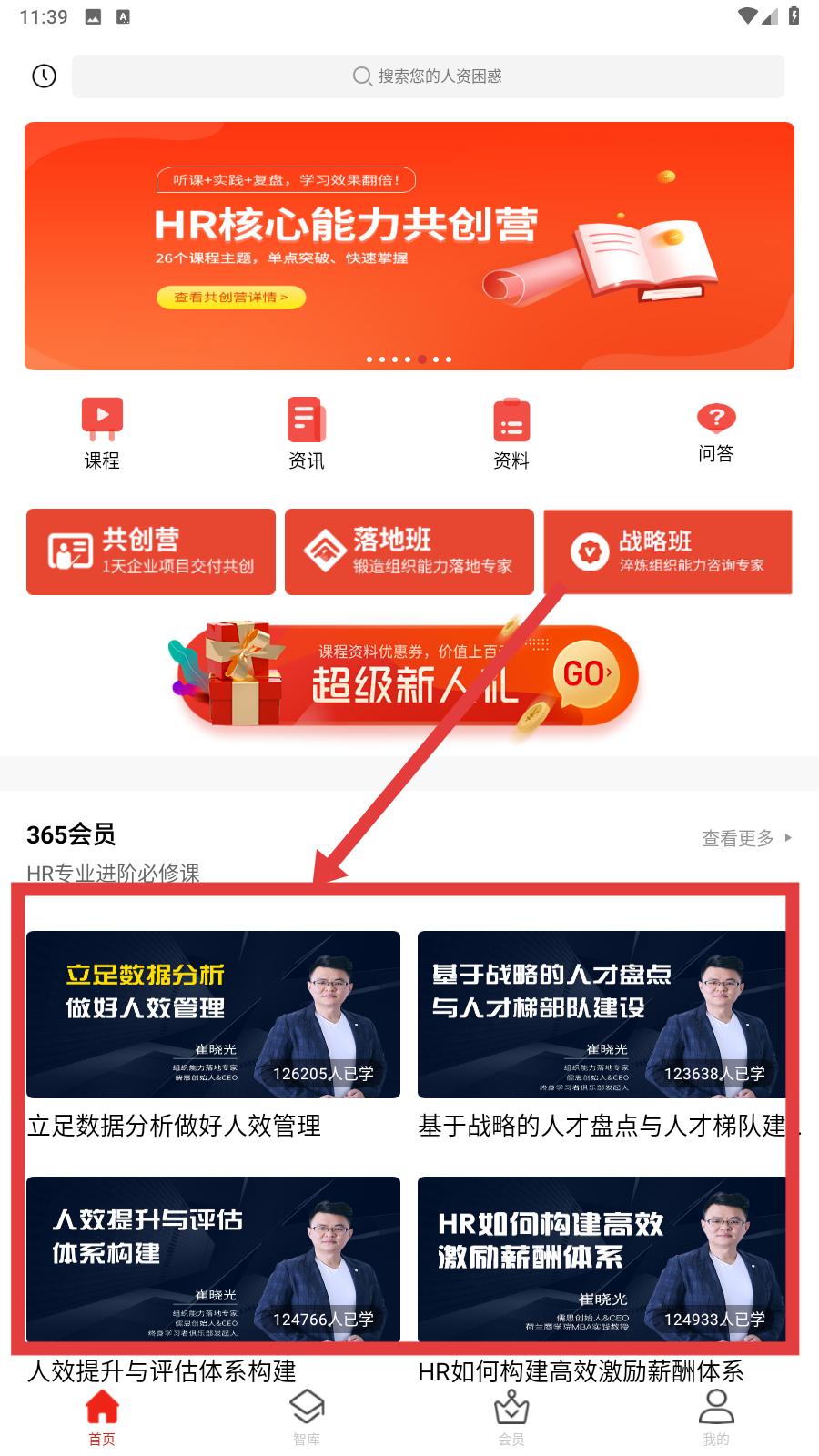This screenshot has height=1456, width=819.
Task: Open the history clock icon
Action: coord(44,76)
